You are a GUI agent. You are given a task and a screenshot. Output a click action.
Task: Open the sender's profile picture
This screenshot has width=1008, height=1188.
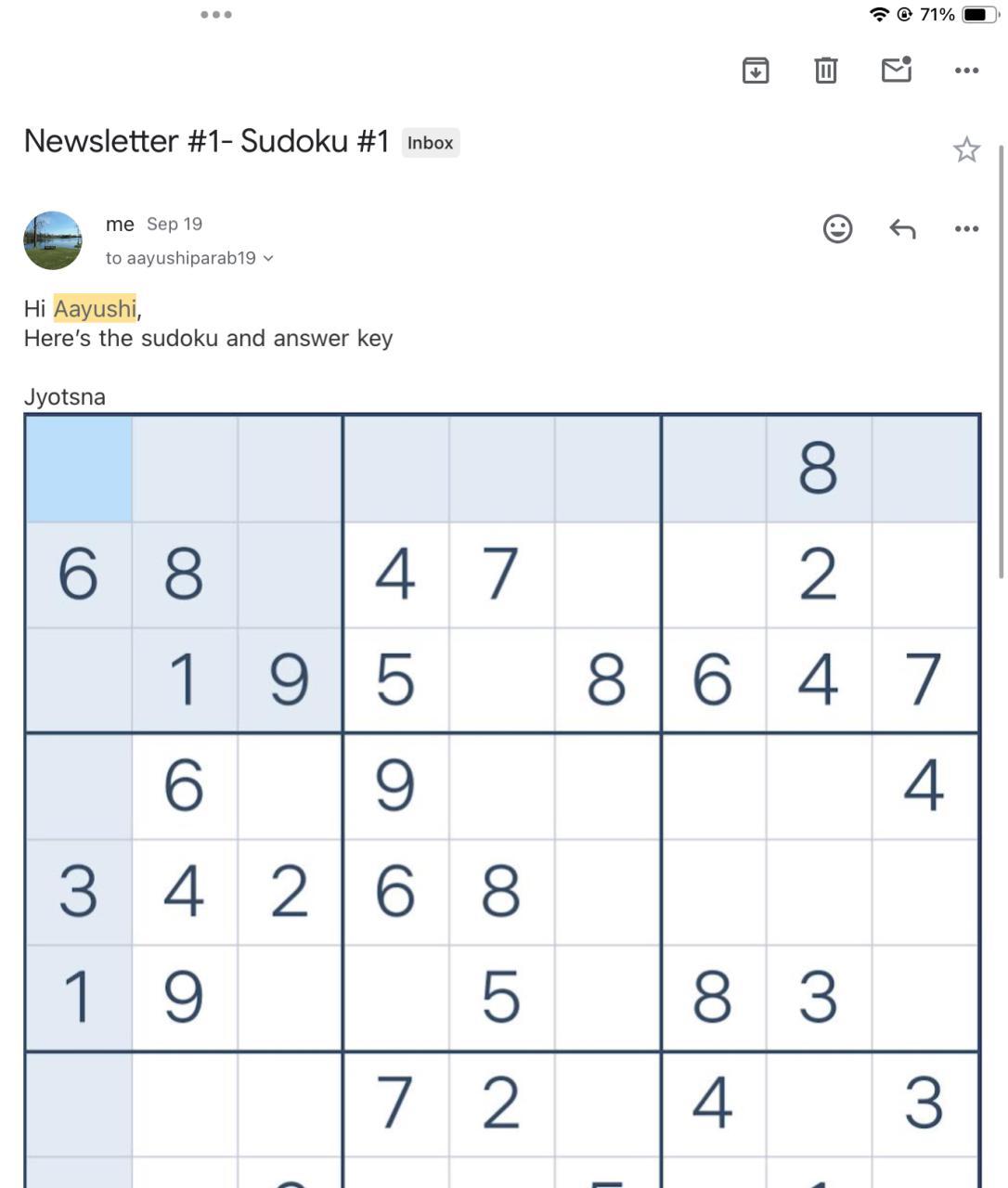click(53, 240)
